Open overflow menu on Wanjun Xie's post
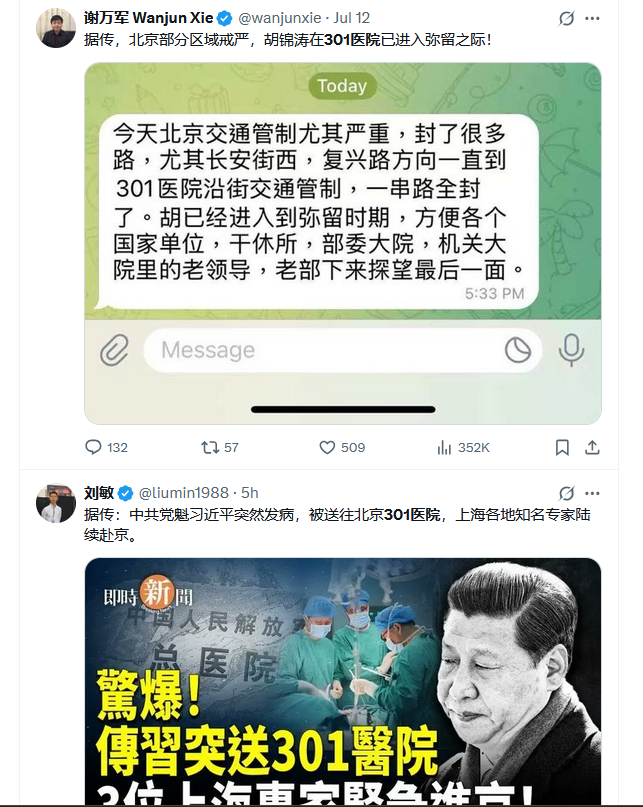Image resolution: width=643 pixels, height=807 pixels. (594, 18)
